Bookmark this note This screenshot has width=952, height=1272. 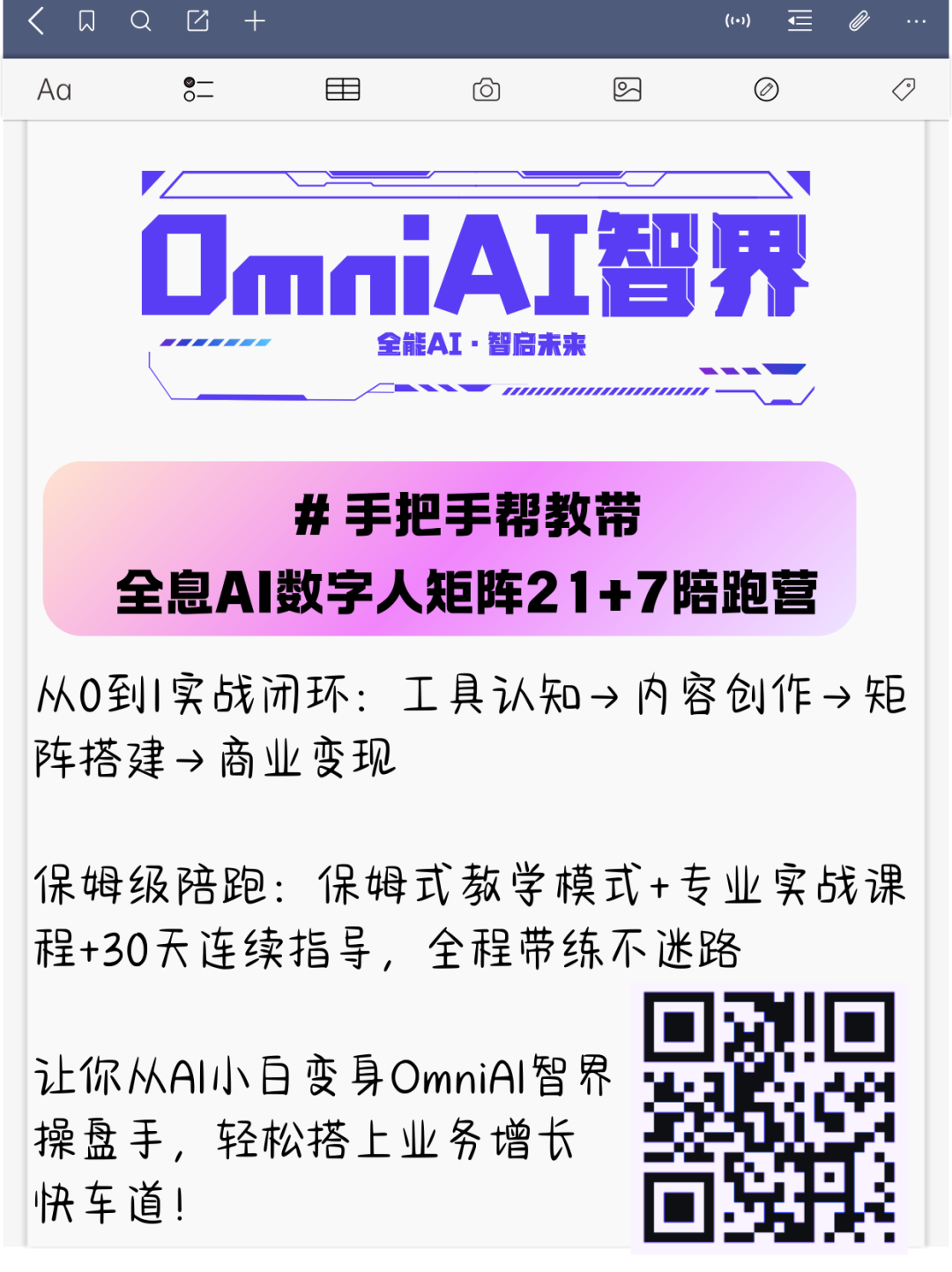pos(86,21)
